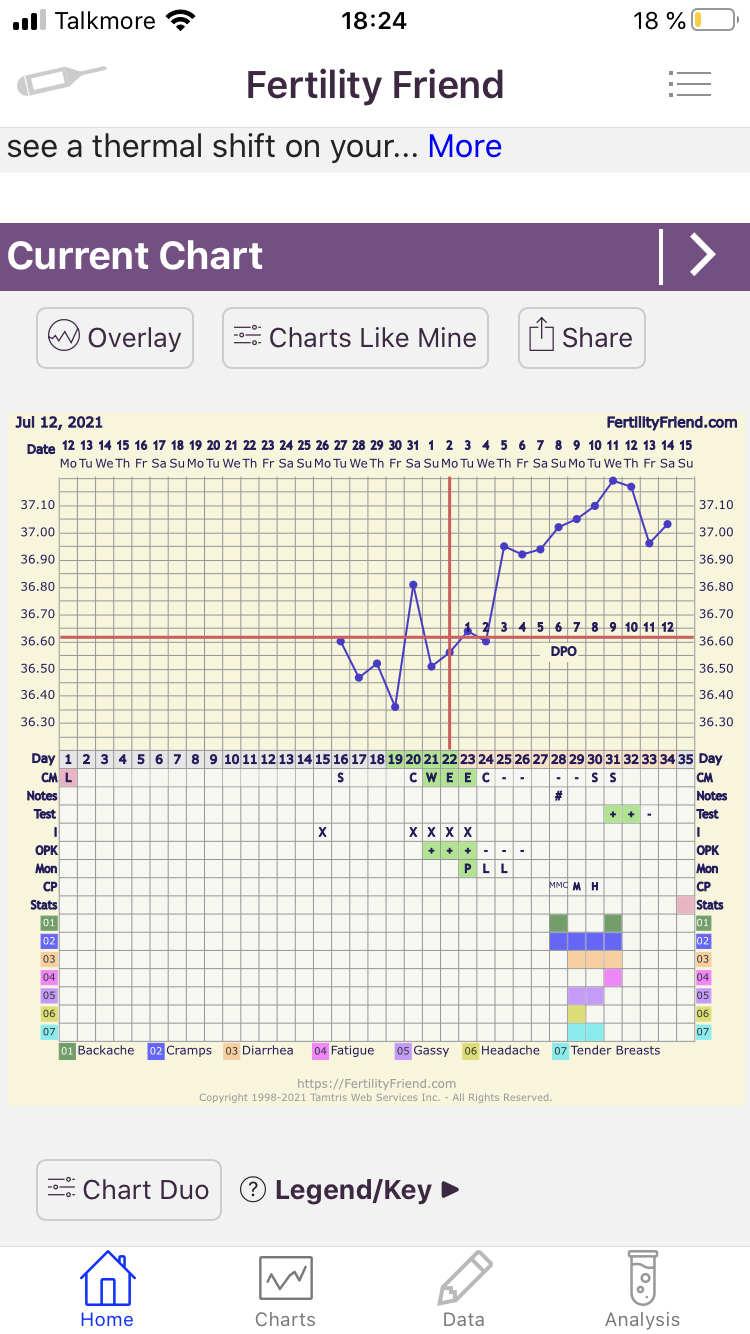Screen dimensions: 750x1334
Task: Tap the blue More link
Action: [x=464, y=147]
